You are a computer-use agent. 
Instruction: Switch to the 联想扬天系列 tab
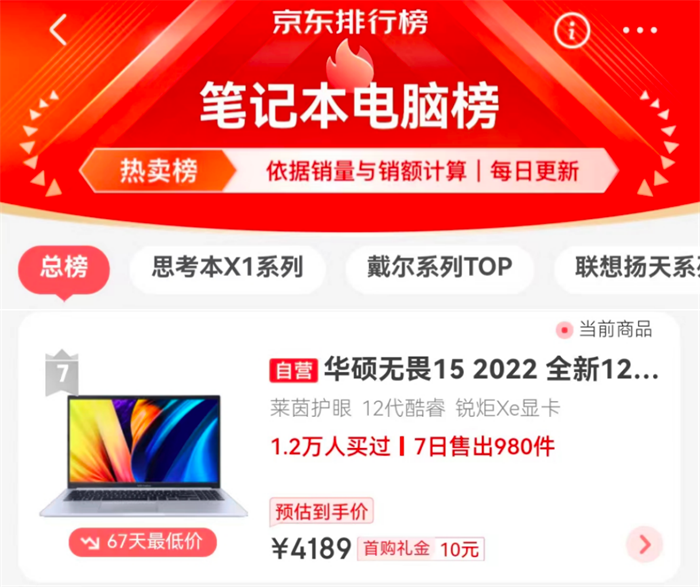[x=634, y=268]
